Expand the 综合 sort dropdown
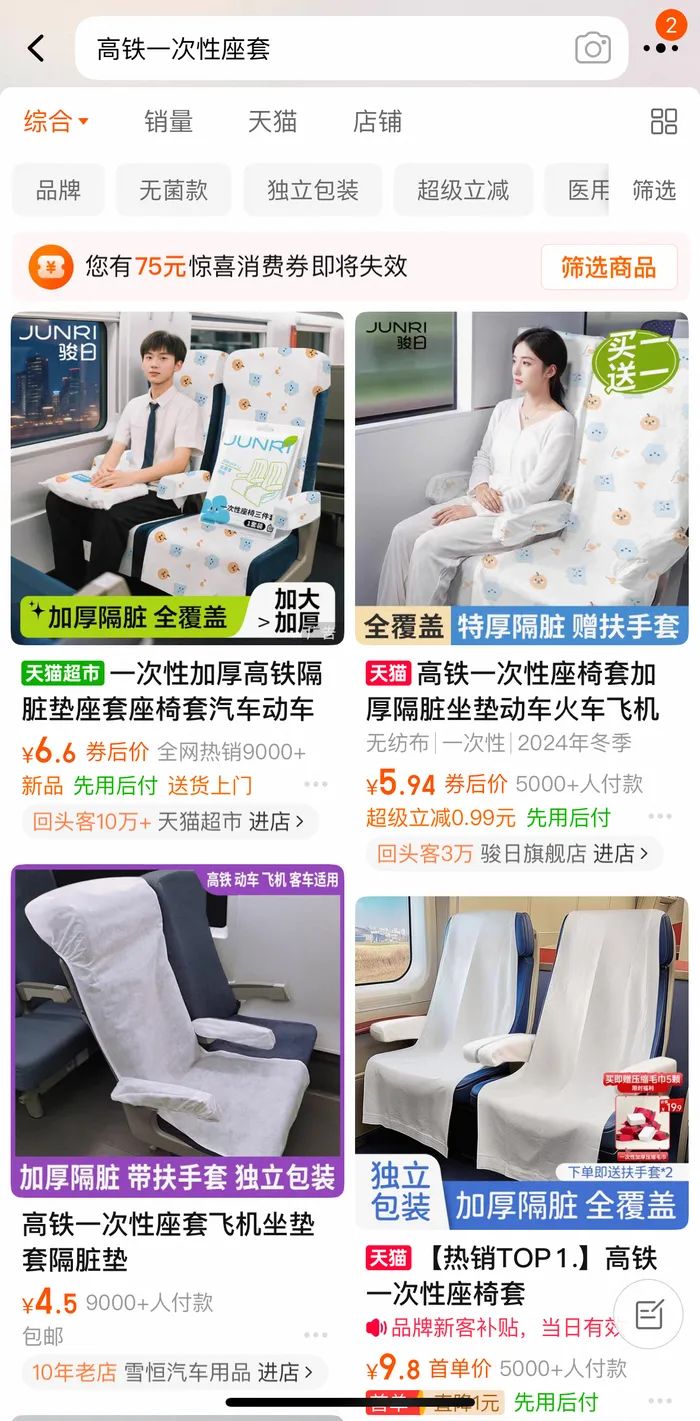Screen dimensions: 700x1421 (56, 122)
